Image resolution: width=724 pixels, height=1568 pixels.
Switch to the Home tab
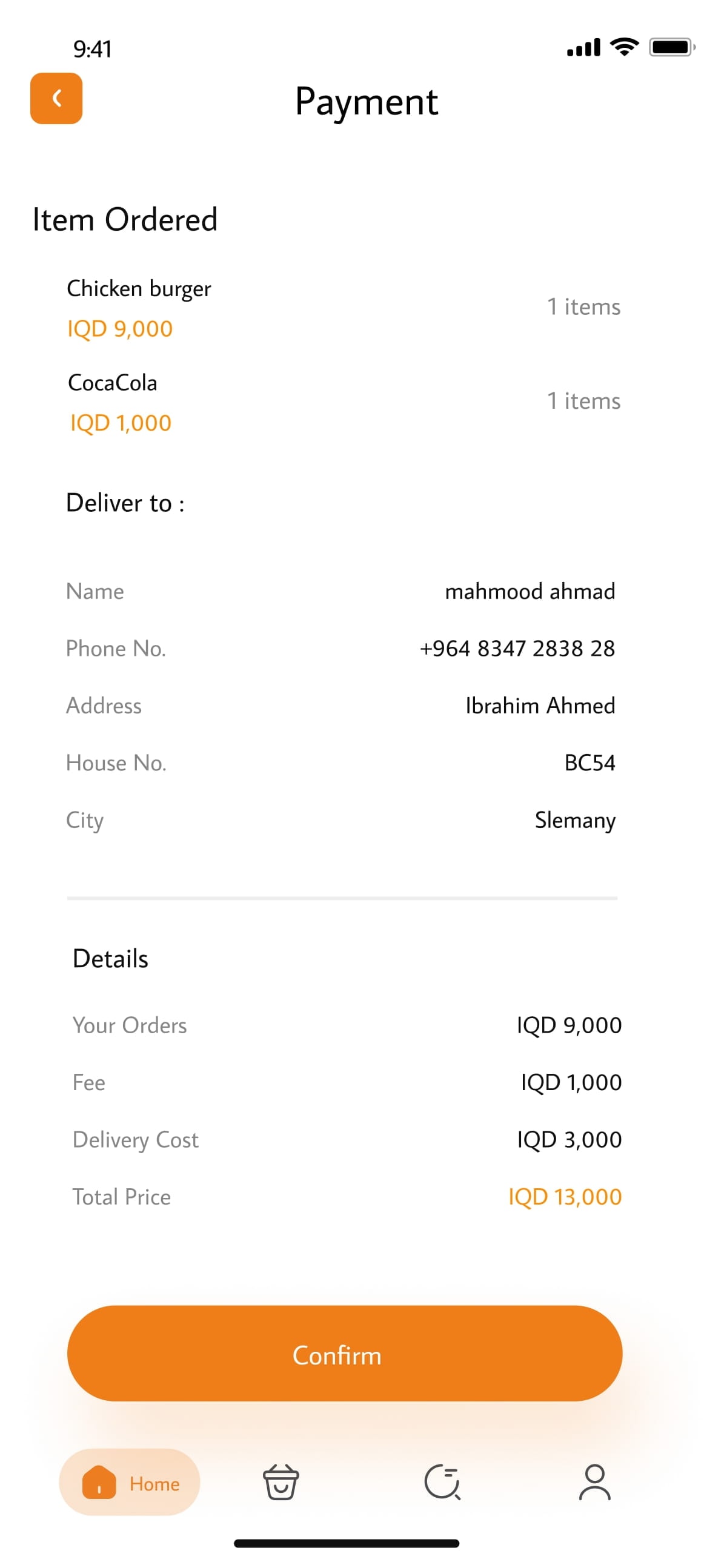130,1481
